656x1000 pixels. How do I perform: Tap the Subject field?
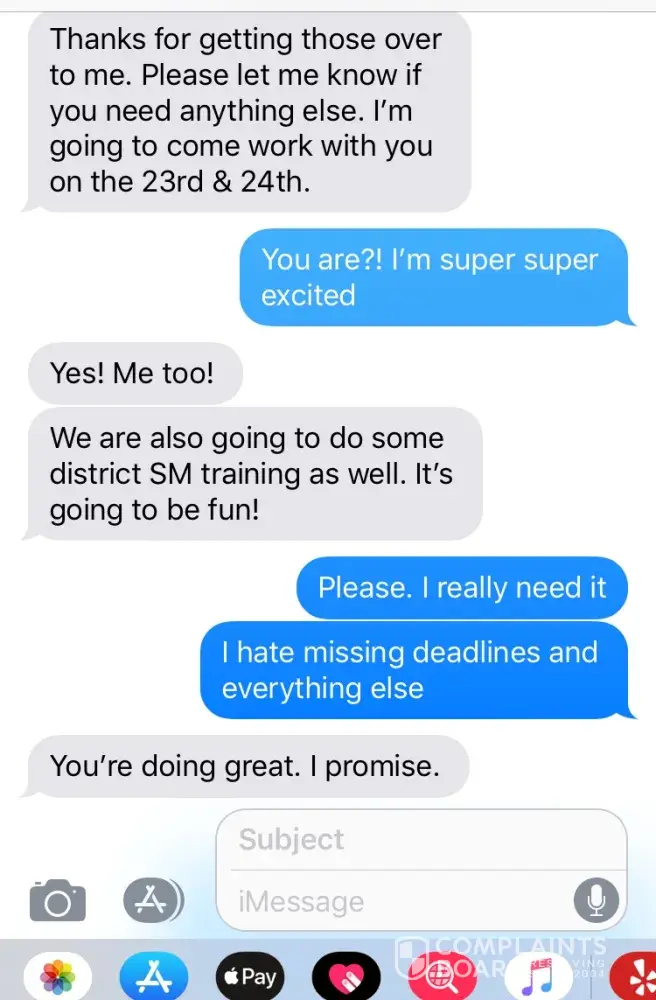coord(420,840)
